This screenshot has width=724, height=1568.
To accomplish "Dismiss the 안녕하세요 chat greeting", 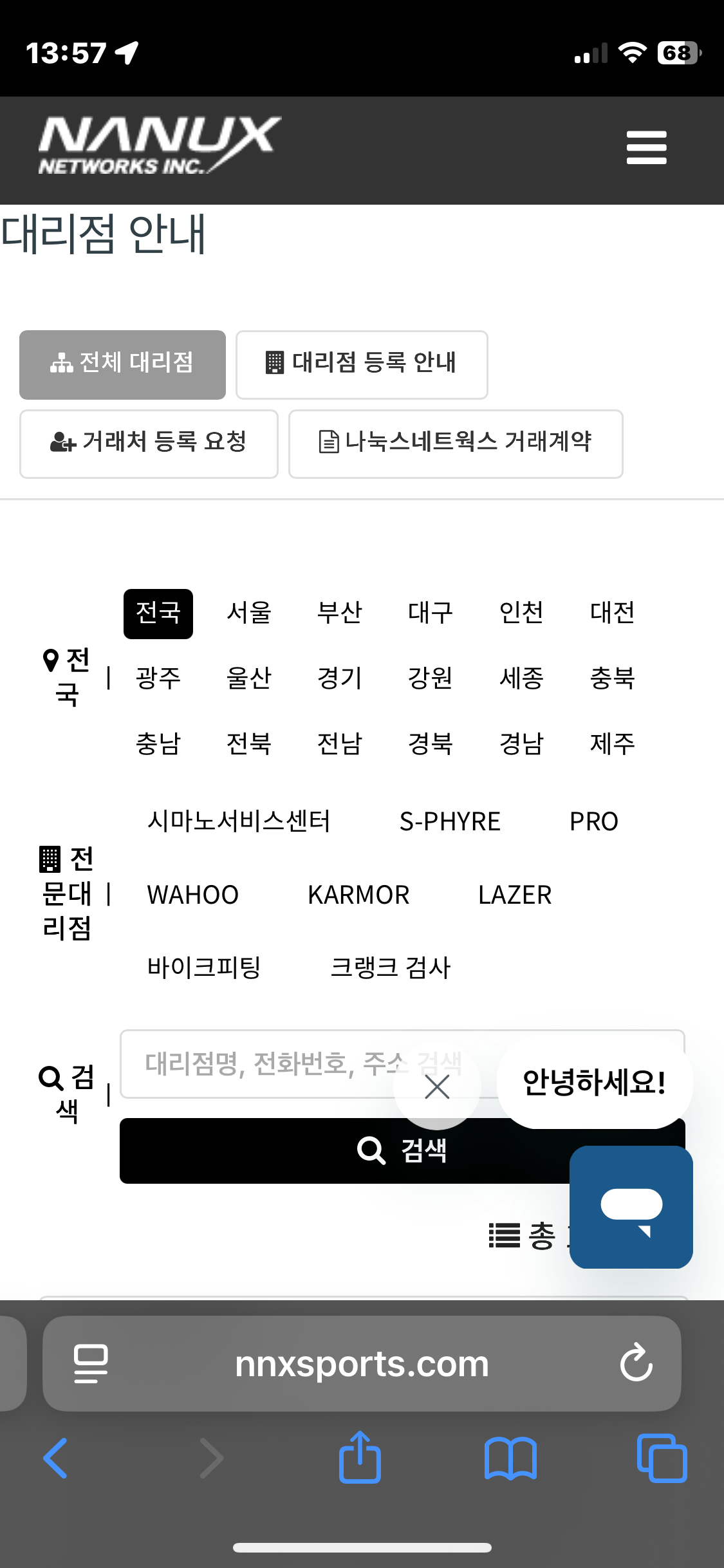I will pos(437,1088).
